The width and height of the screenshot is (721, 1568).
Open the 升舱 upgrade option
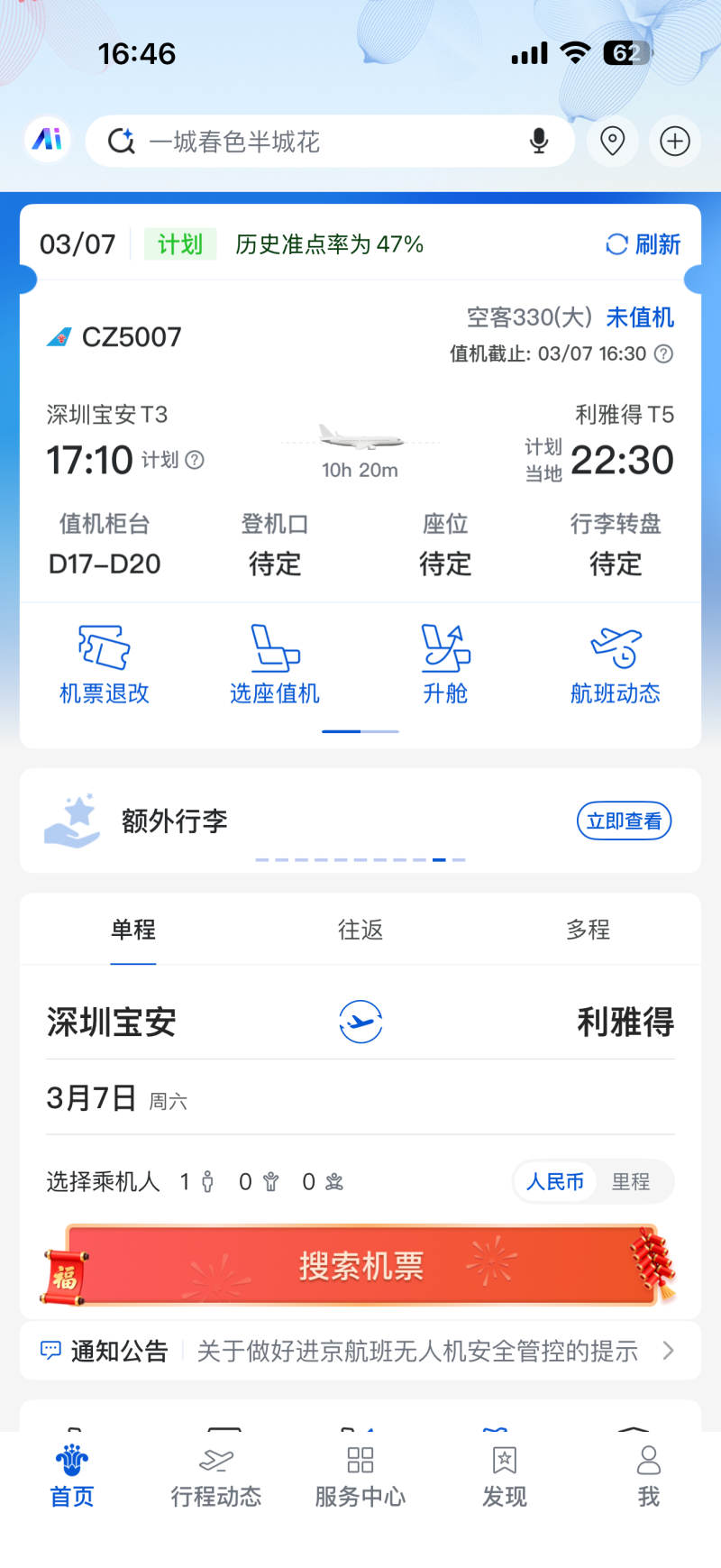click(445, 665)
